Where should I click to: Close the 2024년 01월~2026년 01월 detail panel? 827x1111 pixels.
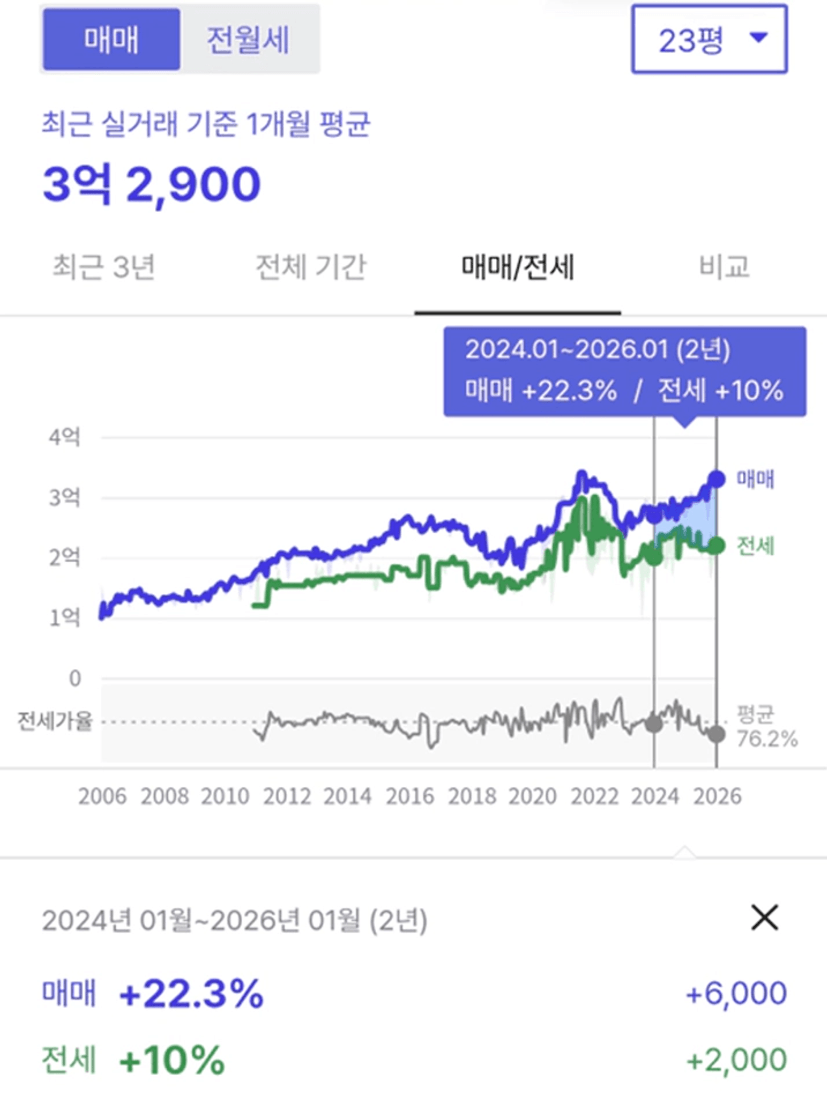(x=764, y=918)
